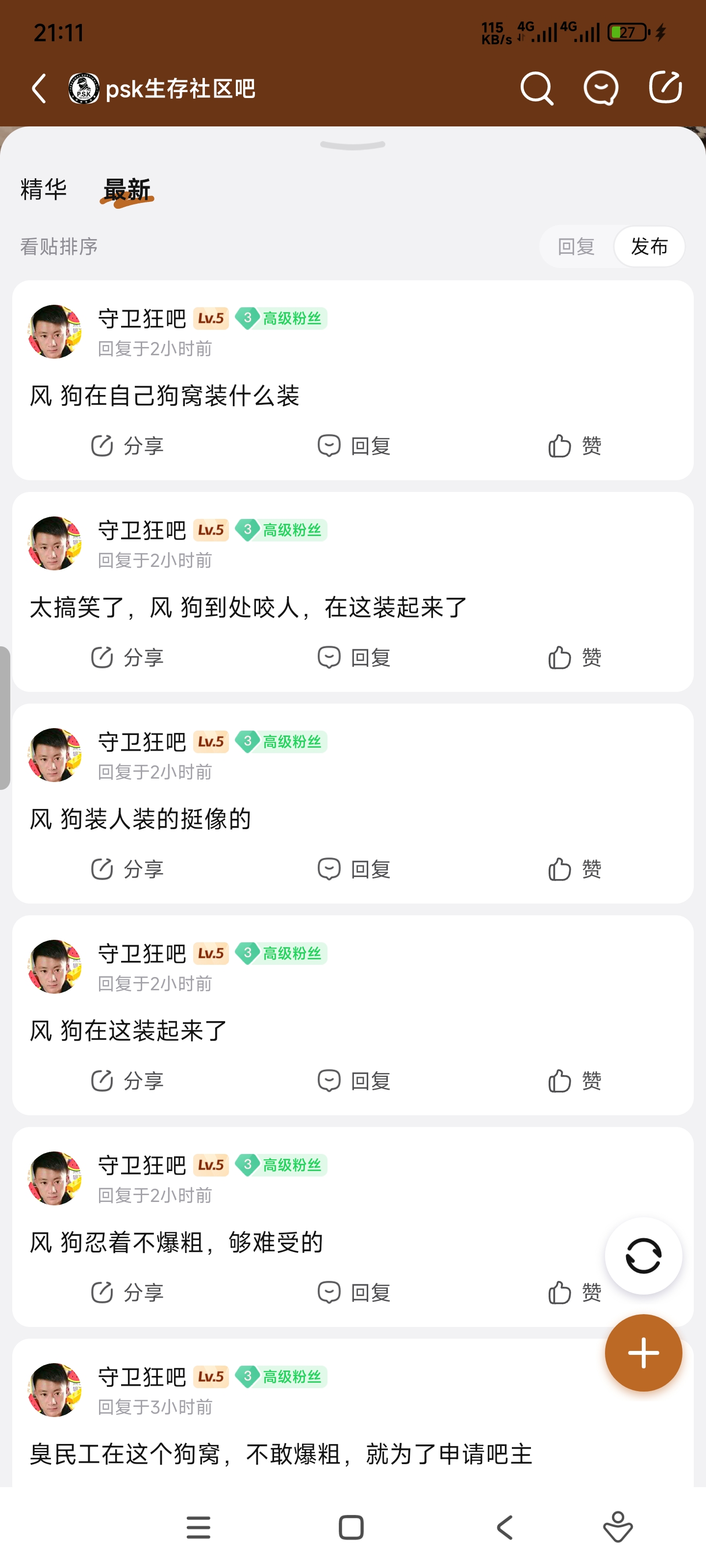Like the post "风 狗在自己狗窝装什么装"
The image size is (706, 1568).
pyautogui.click(x=575, y=445)
